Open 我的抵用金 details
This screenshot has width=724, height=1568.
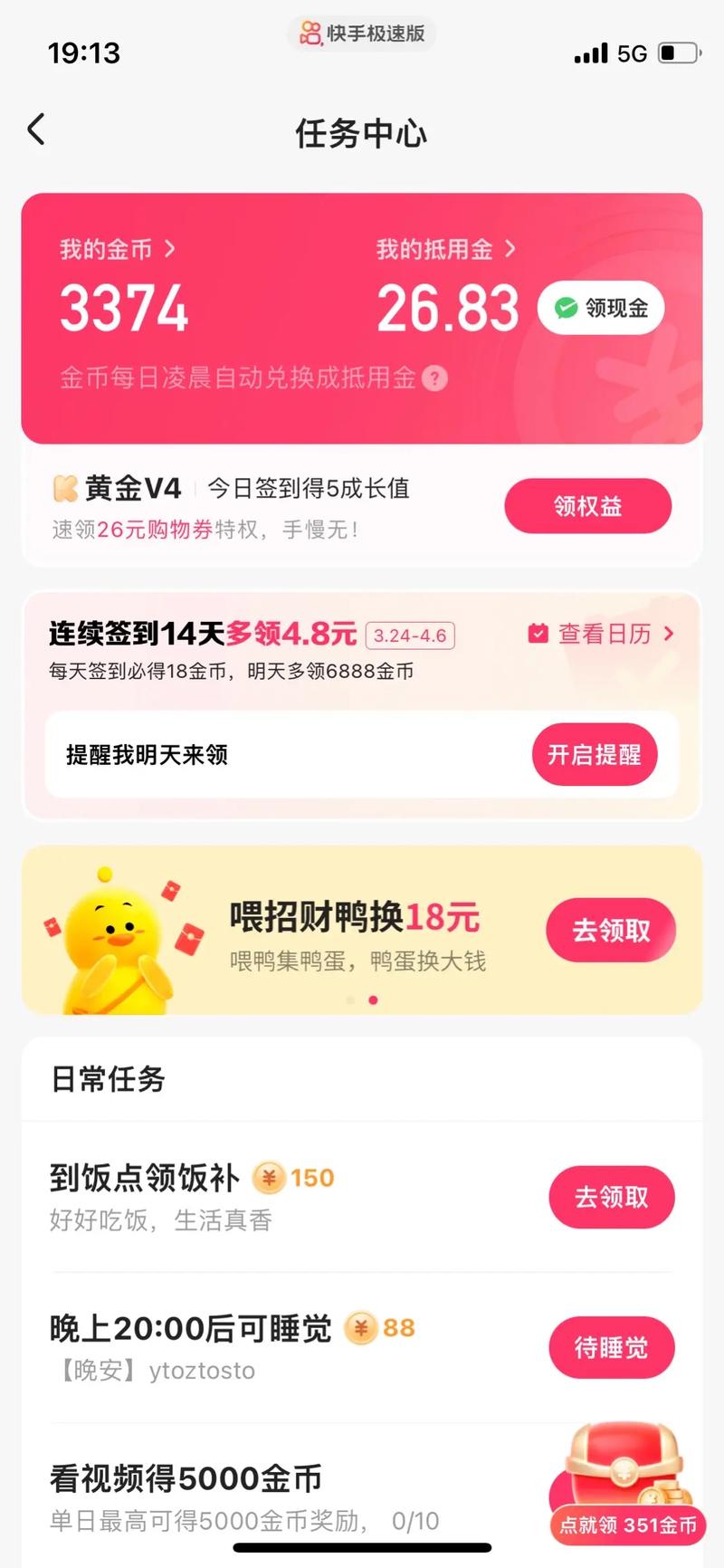pos(445,249)
